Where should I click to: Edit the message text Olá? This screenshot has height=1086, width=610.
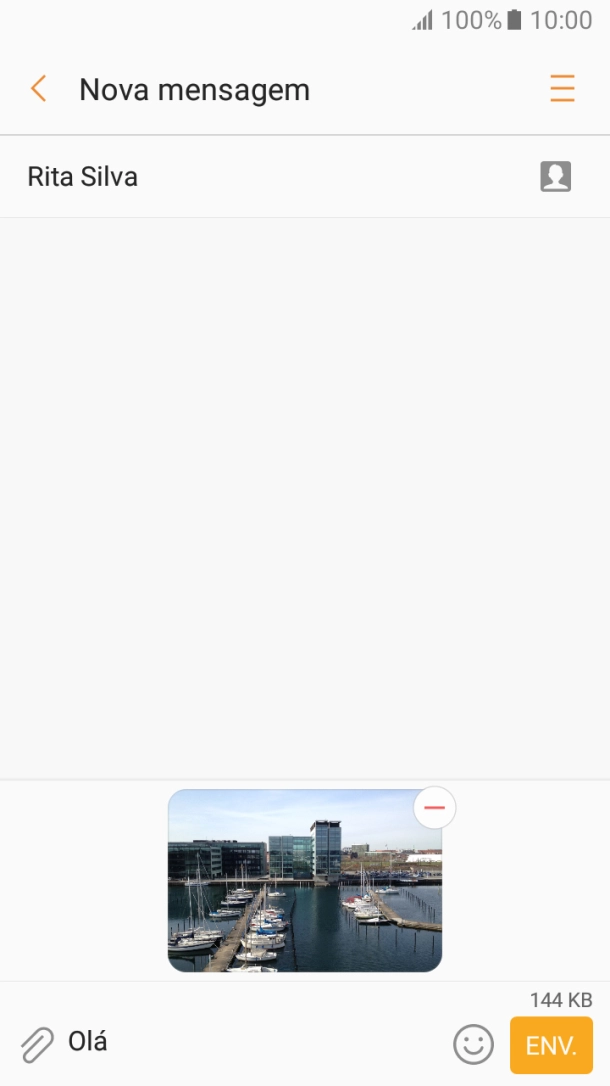[250, 1042]
